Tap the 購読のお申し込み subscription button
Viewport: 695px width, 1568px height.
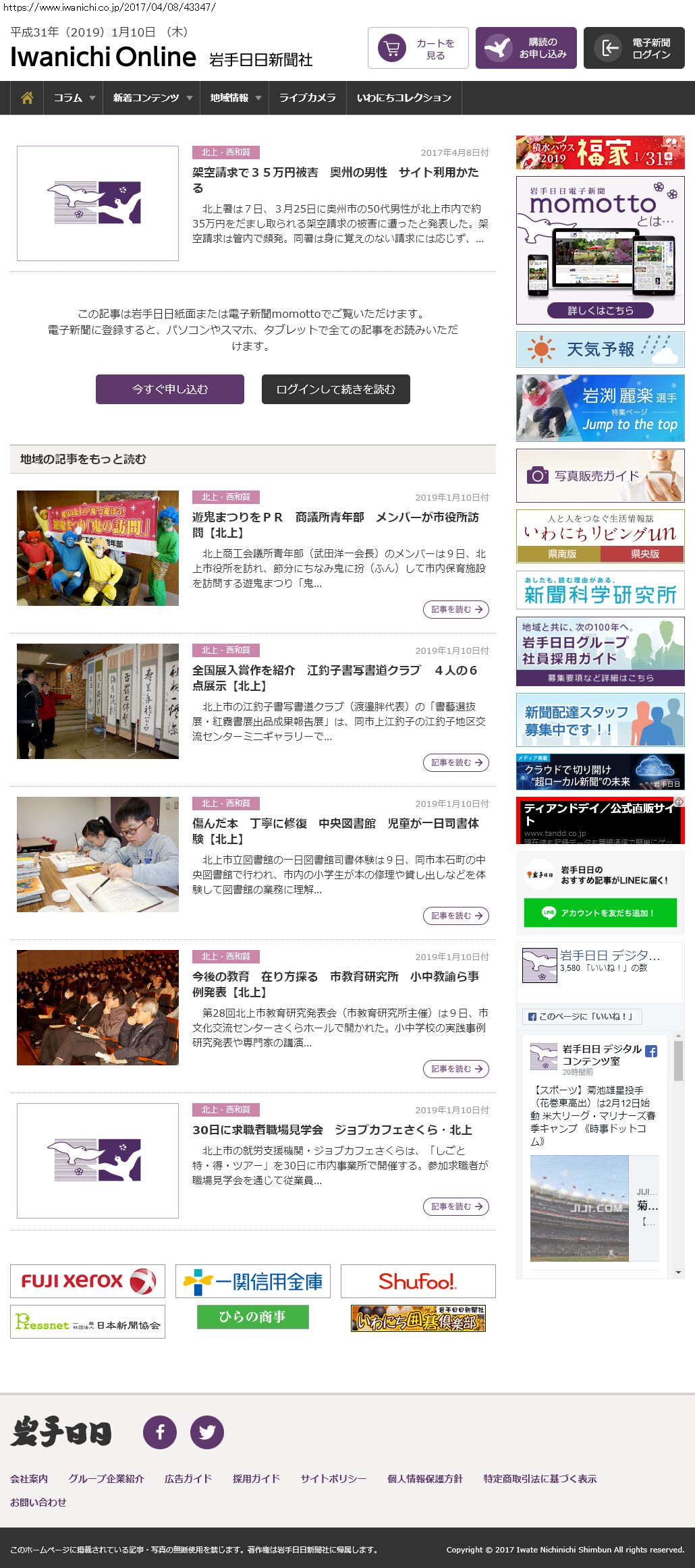point(526,48)
